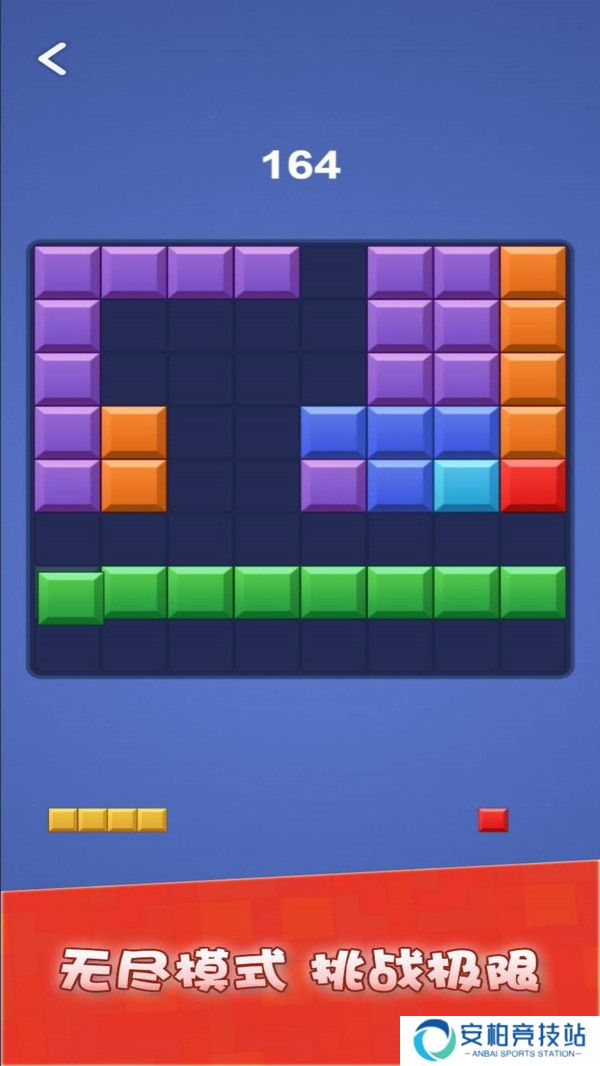Go back using the top arrow
The width and height of the screenshot is (600, 1066).
click(52, 59)
